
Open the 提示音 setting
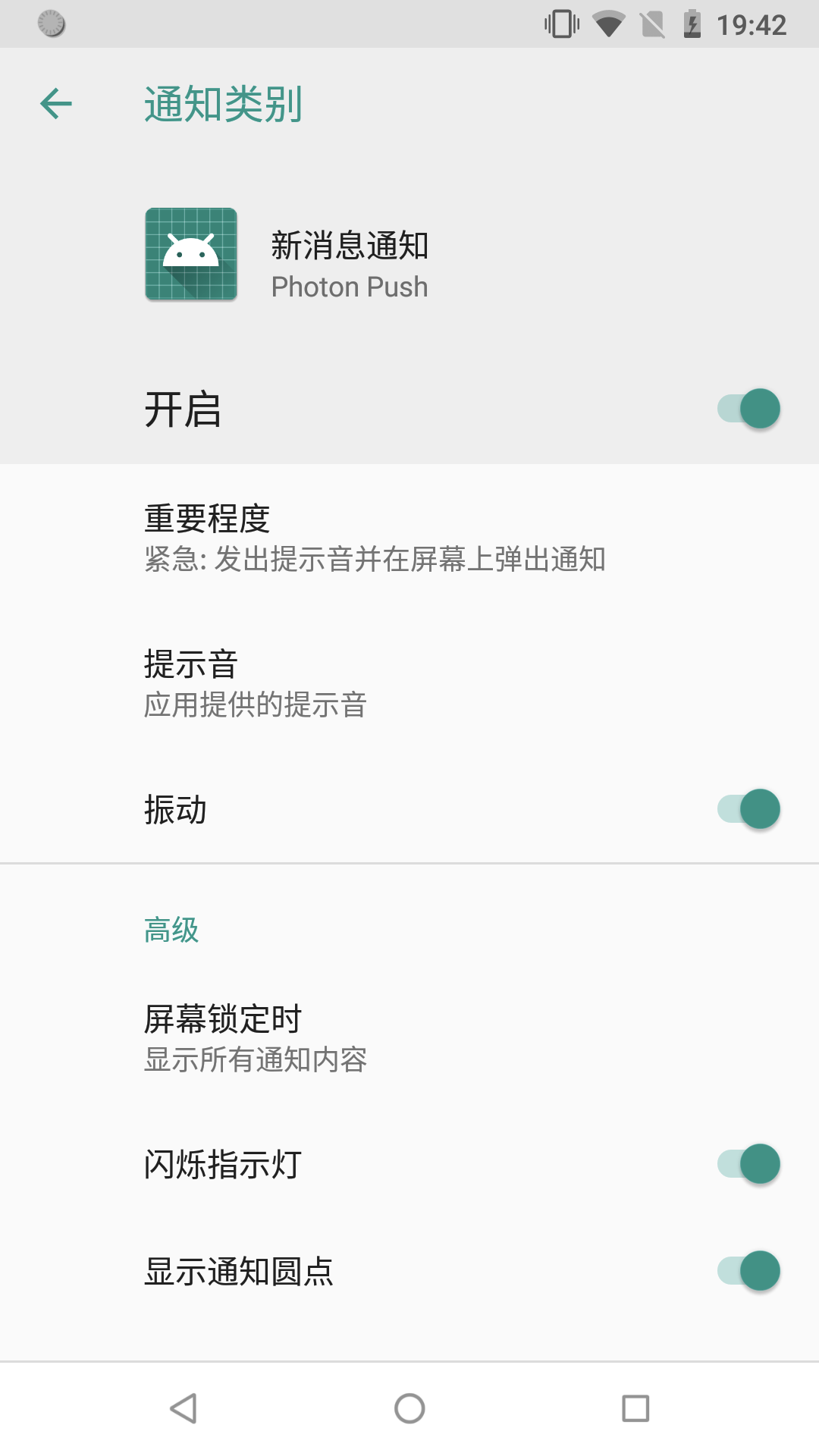coord(409,682)
